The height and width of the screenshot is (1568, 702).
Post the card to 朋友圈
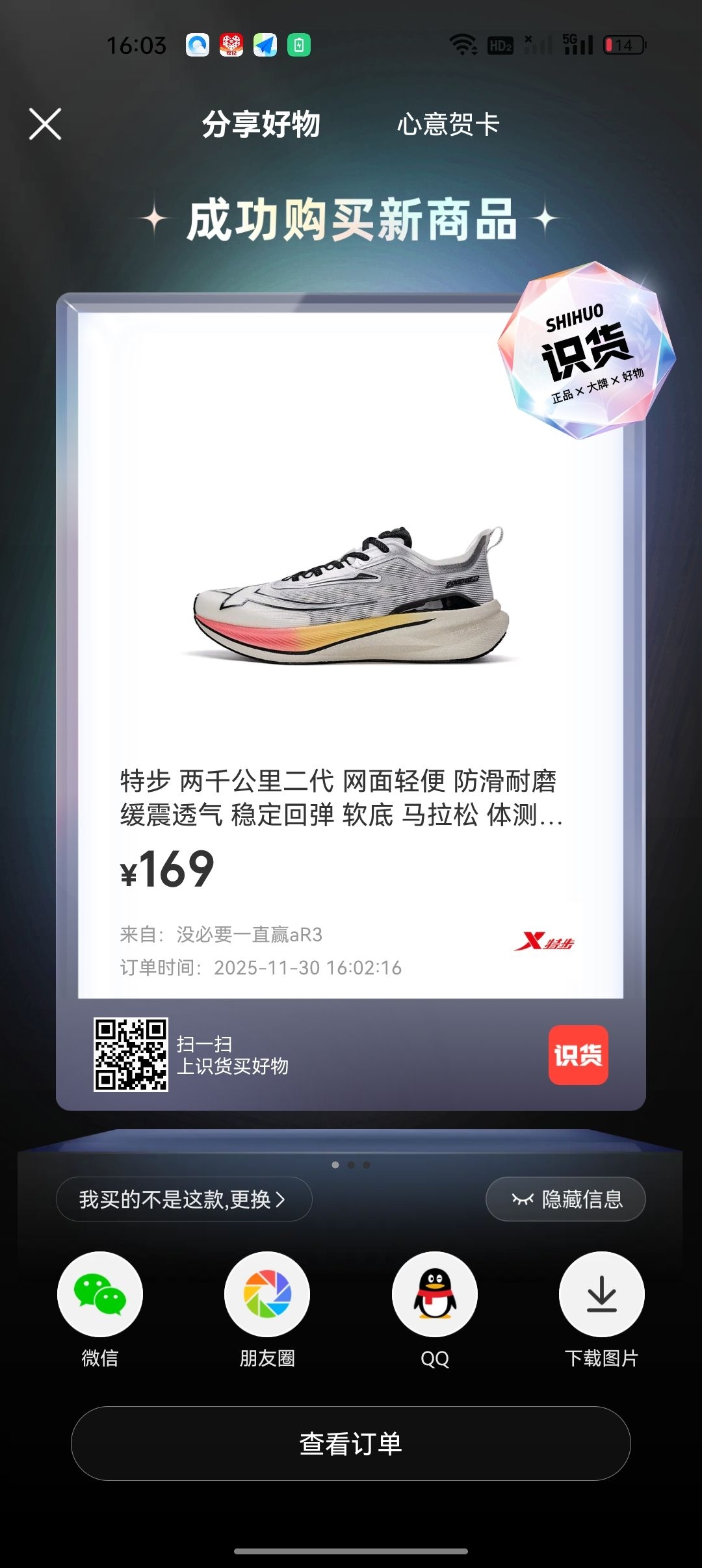267,1294
